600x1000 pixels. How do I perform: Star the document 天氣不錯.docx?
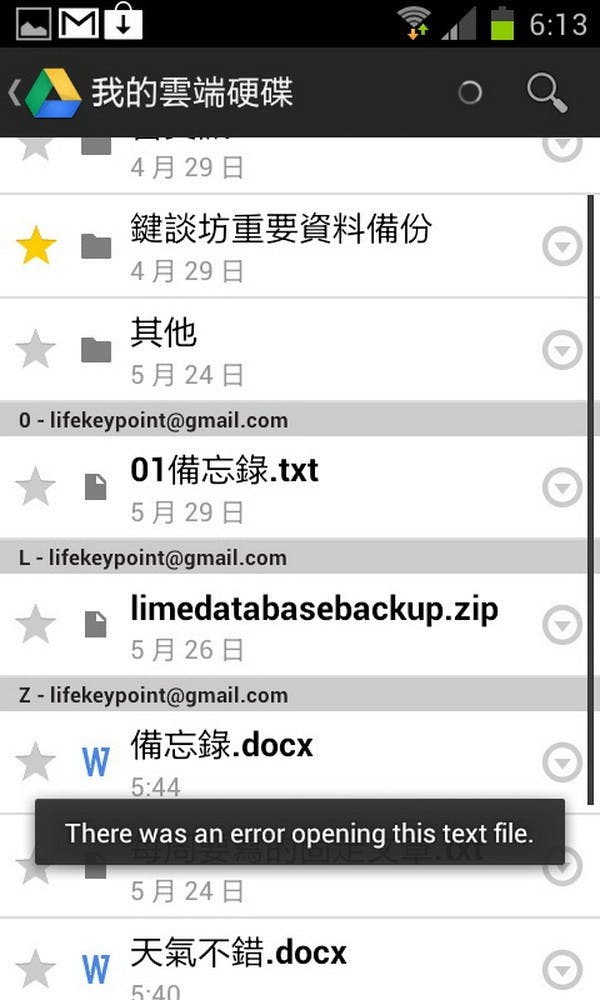(36, 969)
